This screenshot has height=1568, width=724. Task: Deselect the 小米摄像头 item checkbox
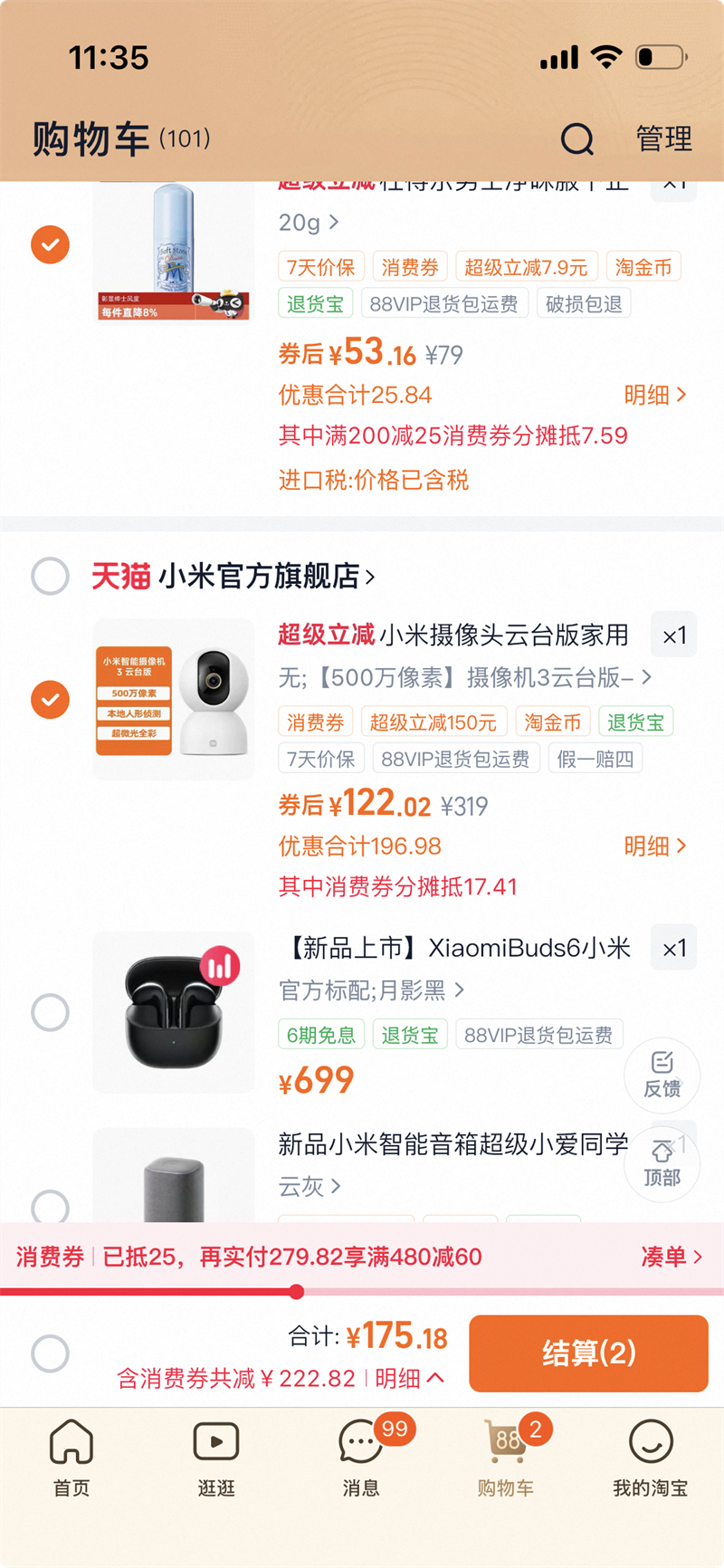pyautogui.click(x=50, y=700)
